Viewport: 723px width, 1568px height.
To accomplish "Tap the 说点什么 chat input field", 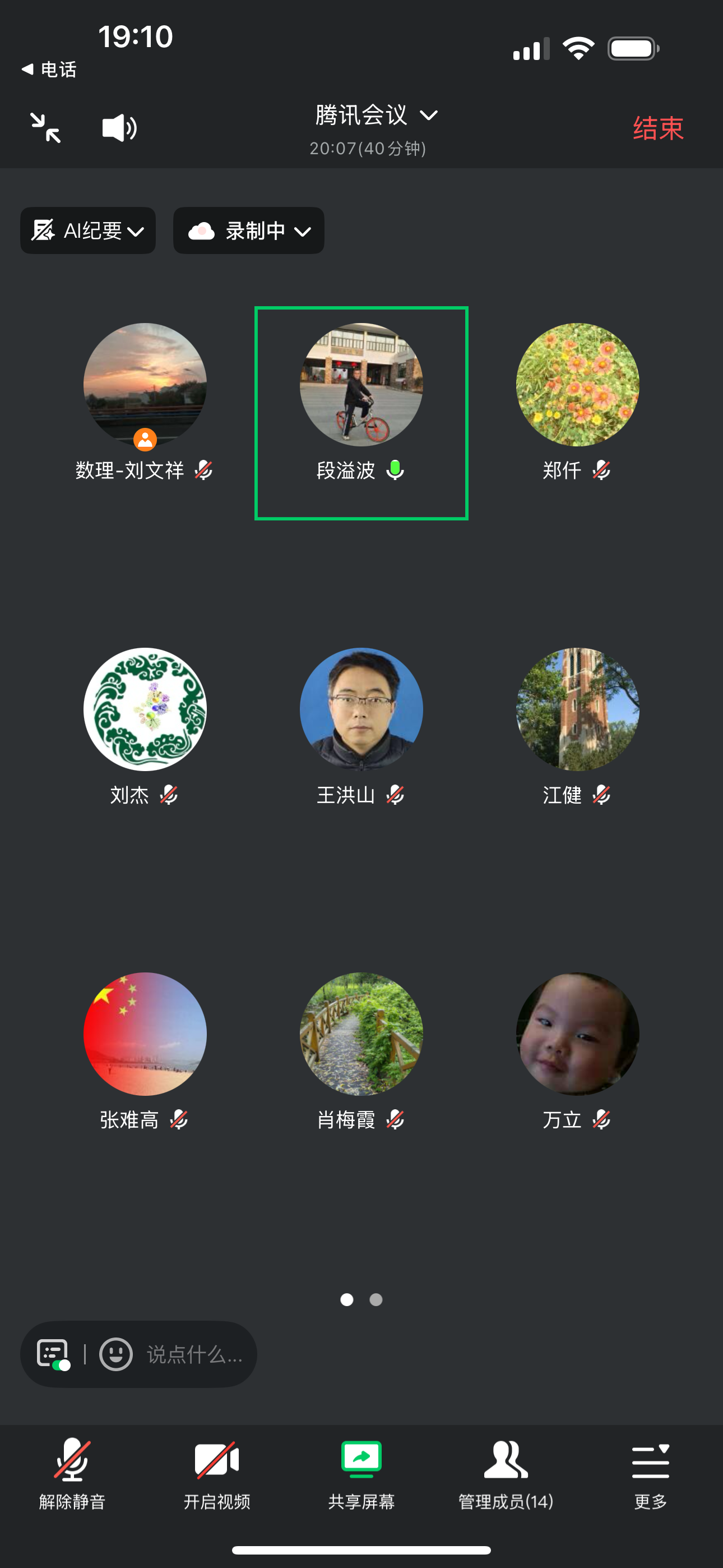I will [x=194, y=1354].
